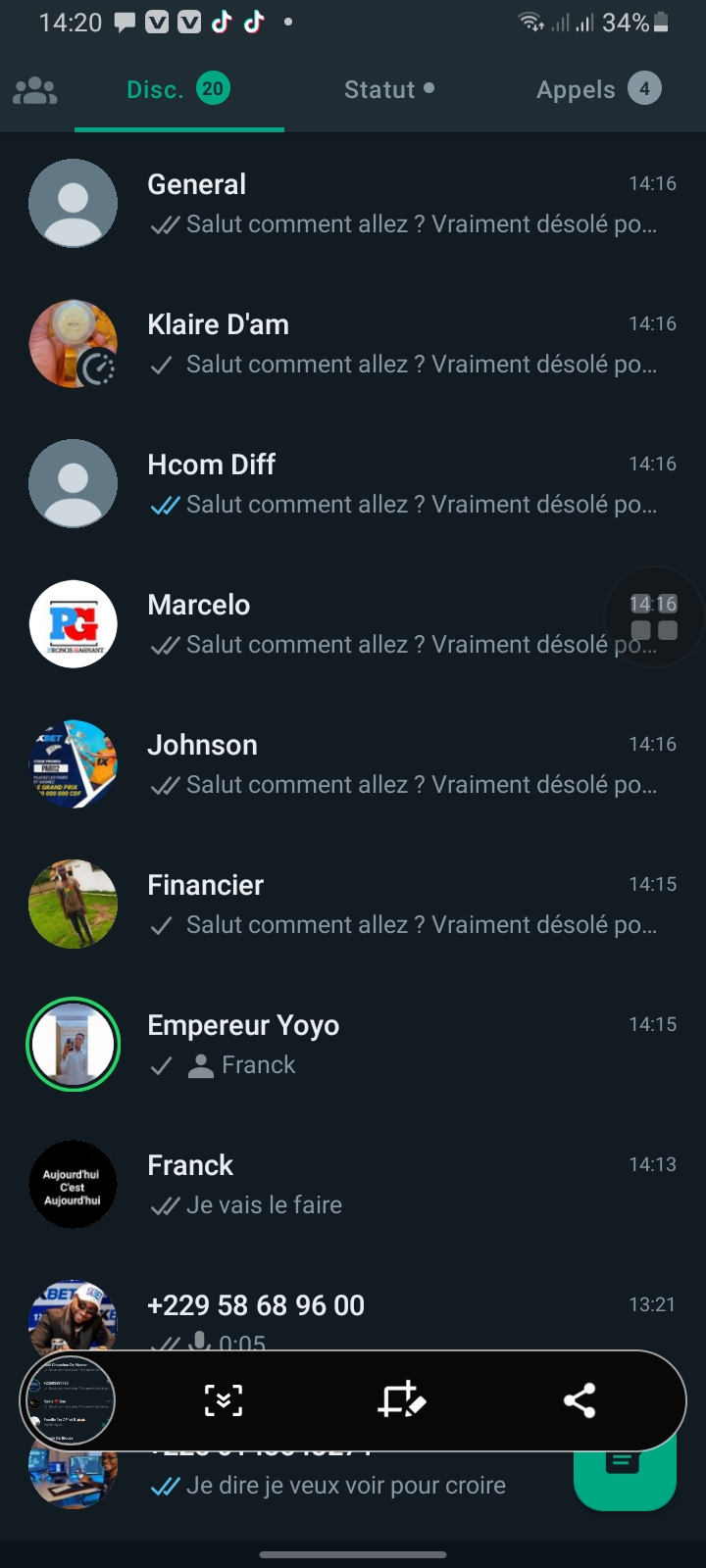Open Johnson's conversation
This screenshot has width=706, height=1568.
click(x=392, y=764)
